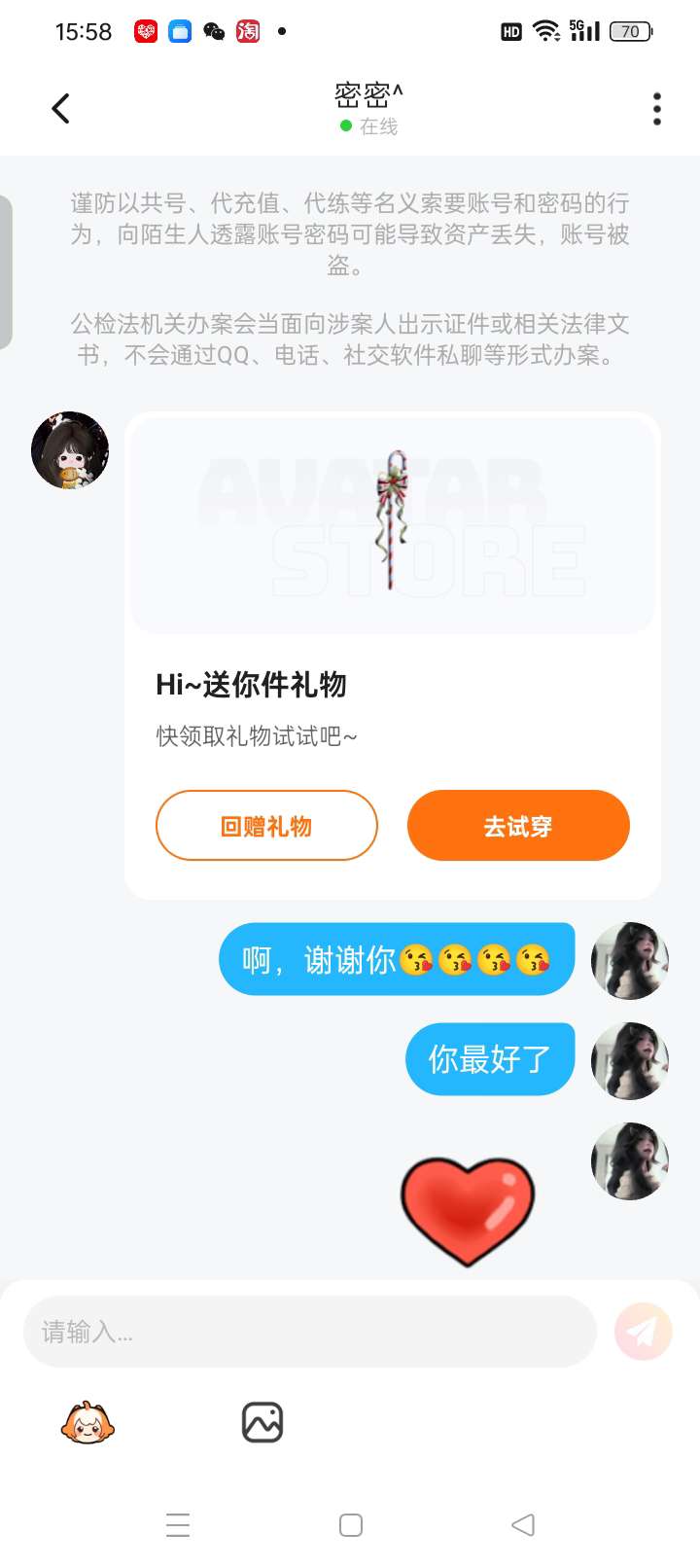The width and height of the screenshot is (700, 1568).
Task: Open the system recent apps menu
Action: (178, 1525)
